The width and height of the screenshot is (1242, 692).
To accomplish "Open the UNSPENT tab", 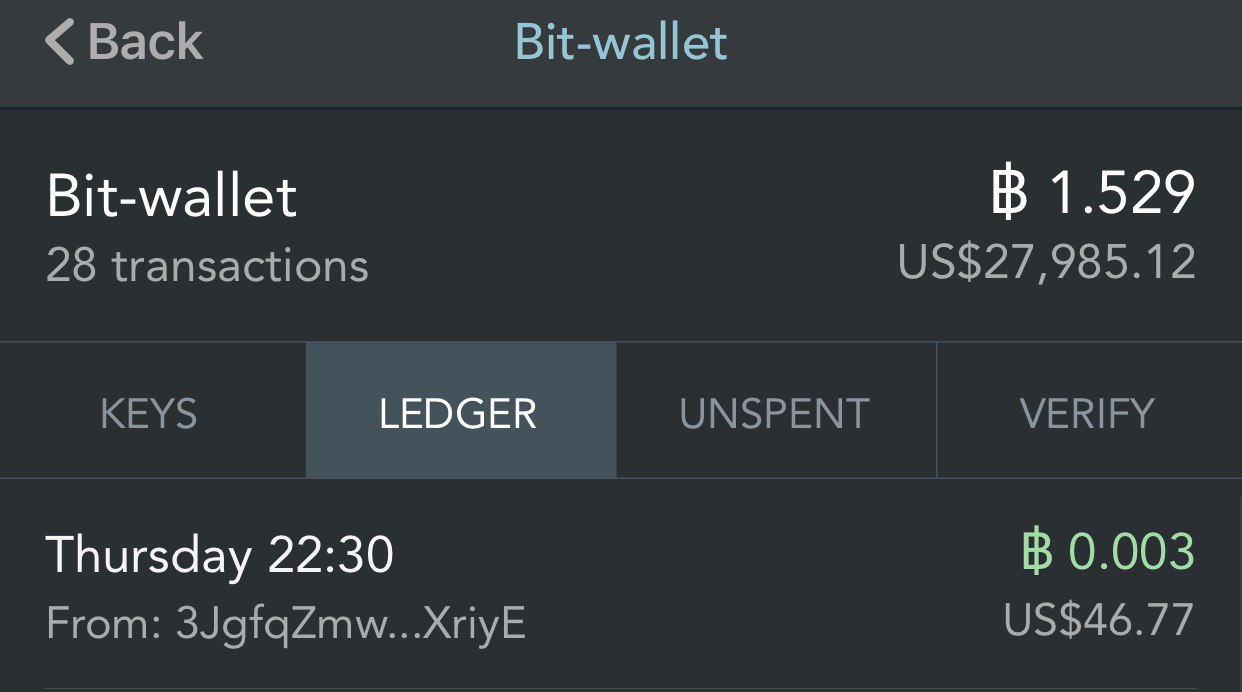I will pos(774,413).
